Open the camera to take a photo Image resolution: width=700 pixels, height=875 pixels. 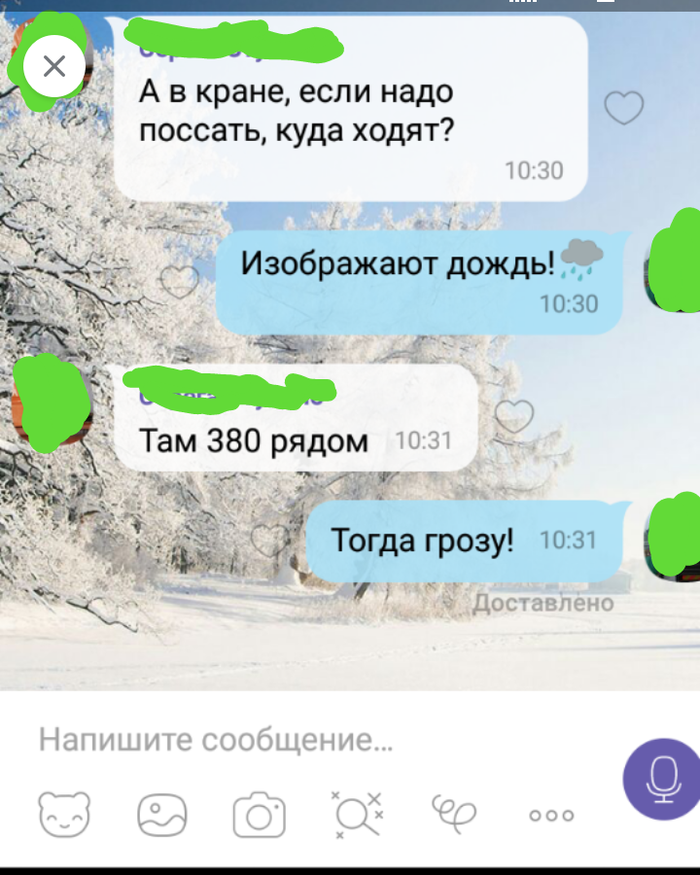[x=259, y=814]
